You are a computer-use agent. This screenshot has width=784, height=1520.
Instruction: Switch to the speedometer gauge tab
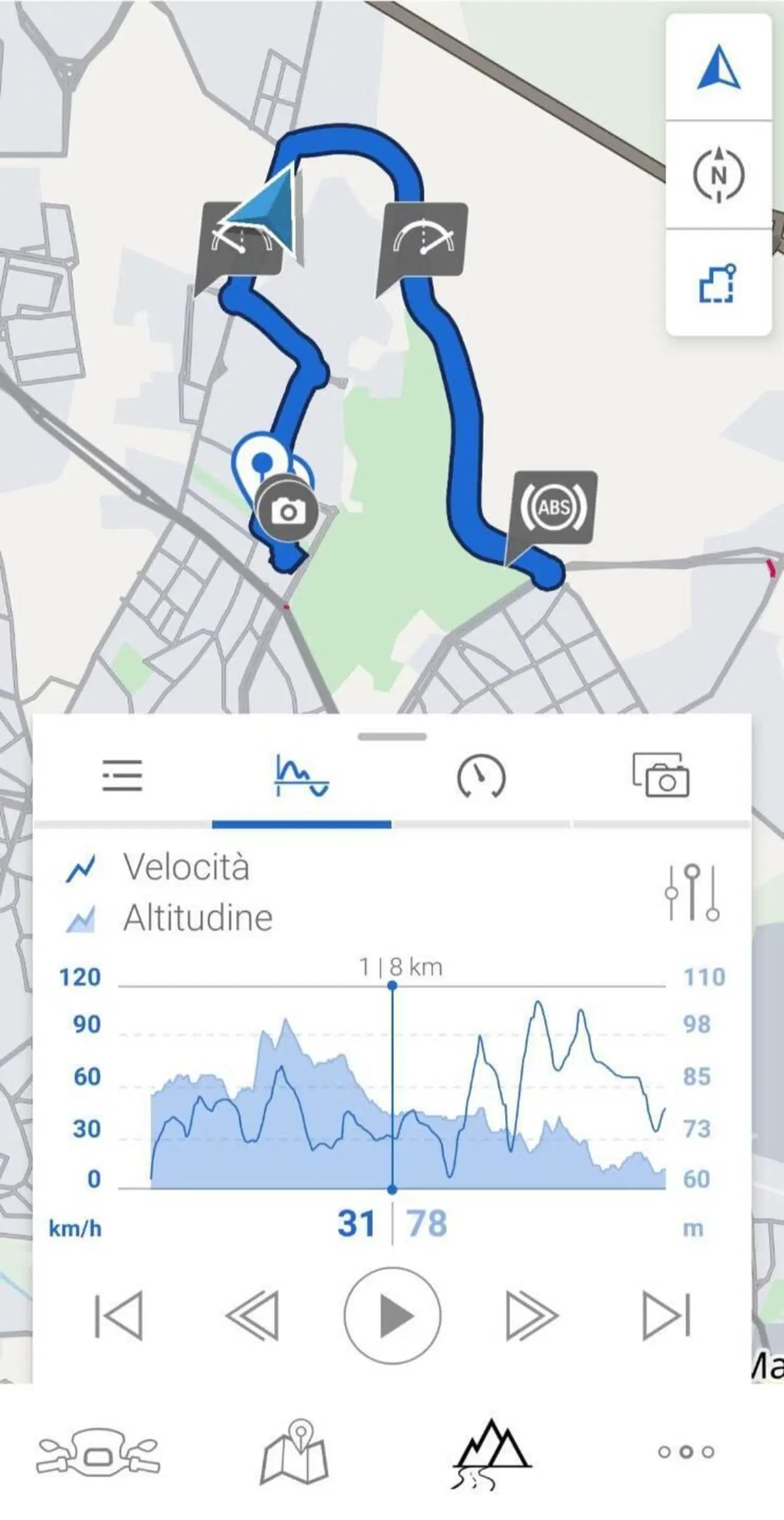(x=481, y=775)
